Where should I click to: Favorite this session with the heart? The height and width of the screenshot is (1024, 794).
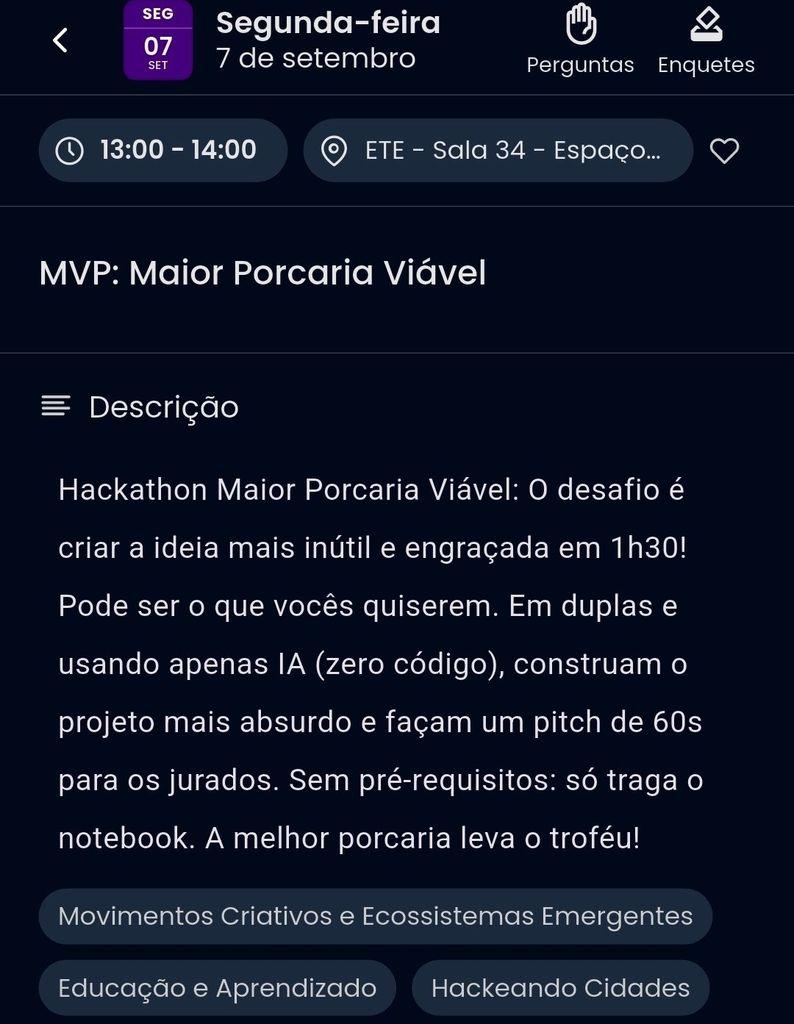(724, 151)
